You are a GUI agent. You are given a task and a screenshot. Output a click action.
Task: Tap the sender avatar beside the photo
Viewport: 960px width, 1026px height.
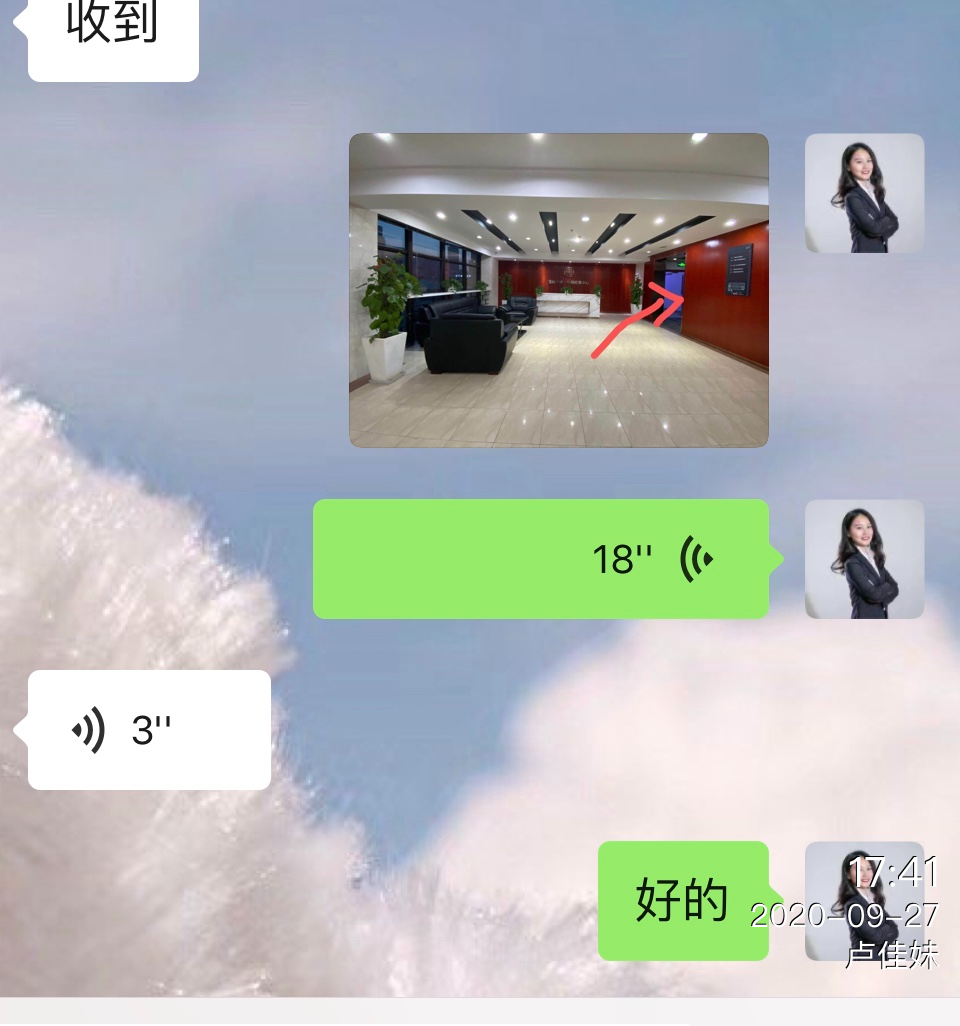(x=864, y=193)
